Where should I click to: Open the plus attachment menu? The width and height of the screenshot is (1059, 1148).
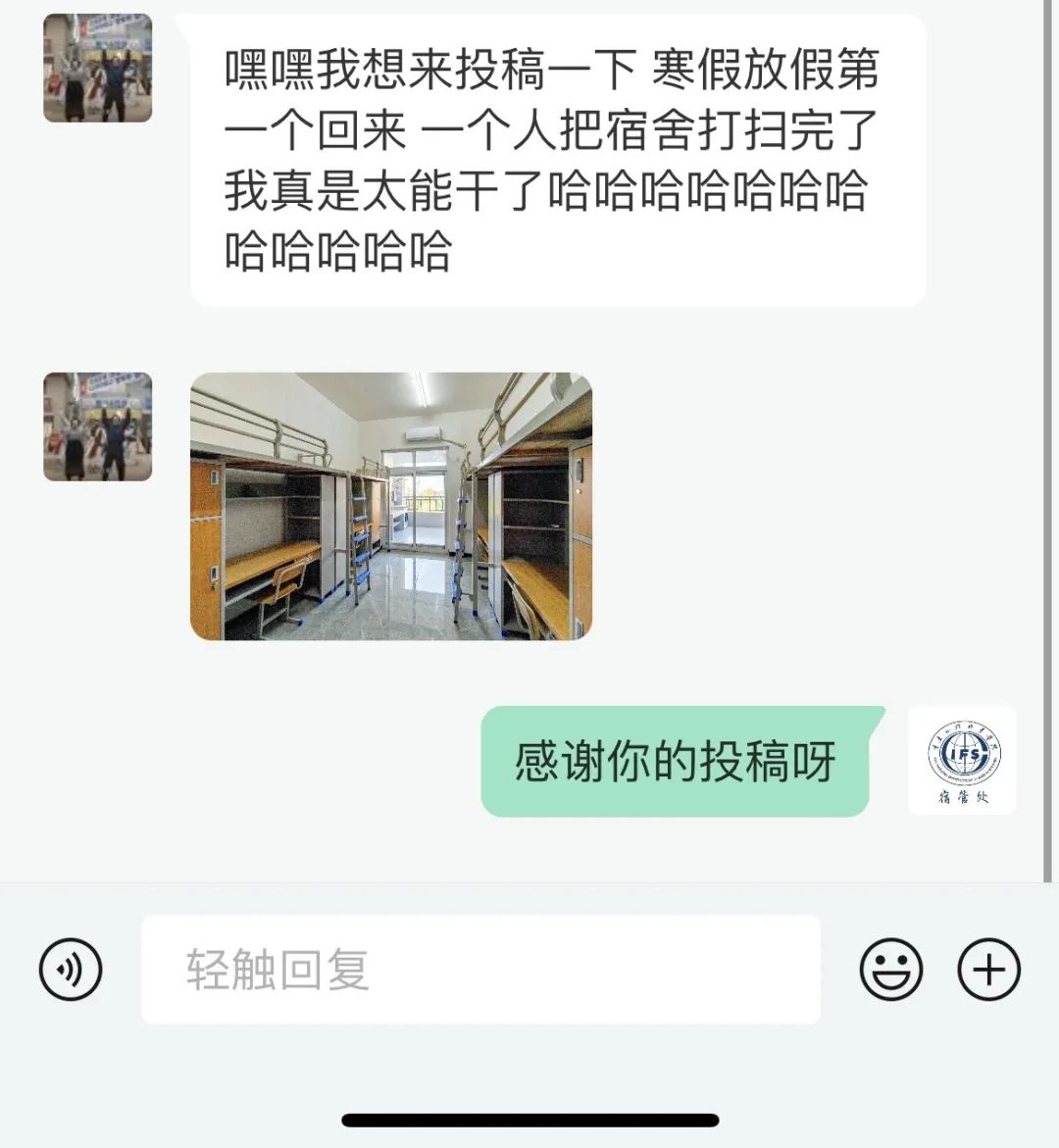(988, 970)
